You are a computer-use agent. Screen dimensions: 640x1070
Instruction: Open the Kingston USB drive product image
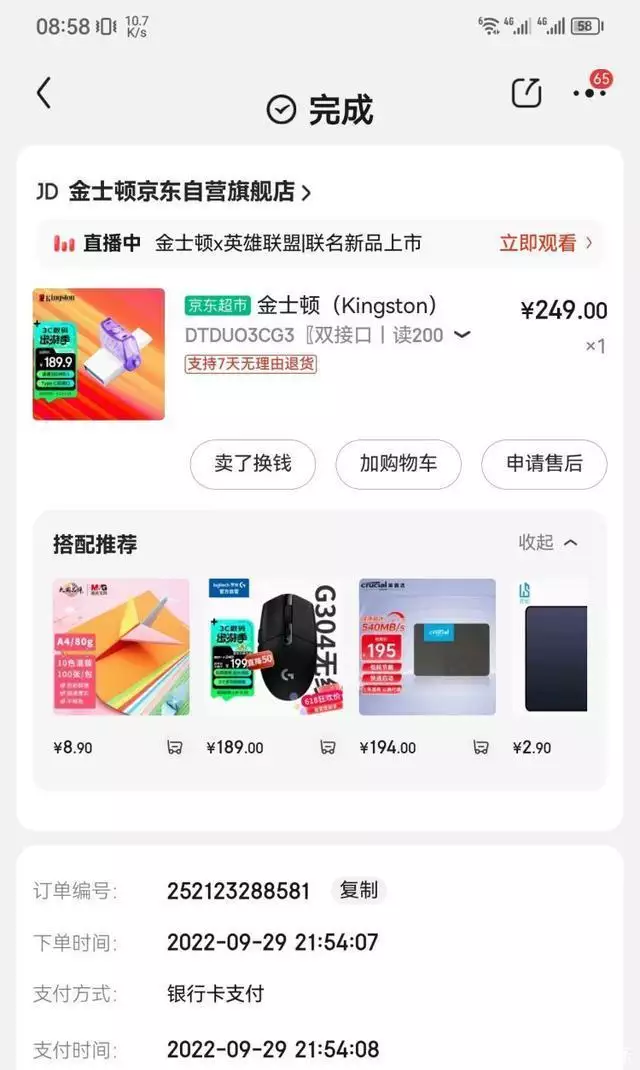(99, 354)
